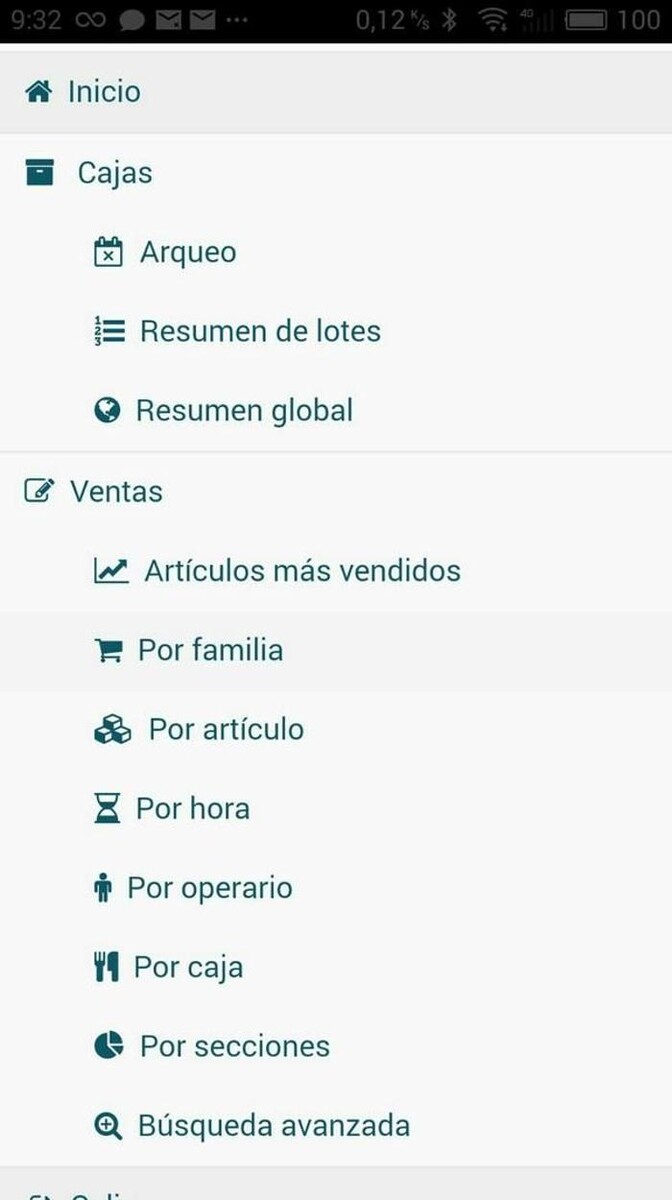Image resolution: width=672 pixels, height=1200 pixels.
Task: Open Arqueo under Cajas
Action: tap(187, 252)
